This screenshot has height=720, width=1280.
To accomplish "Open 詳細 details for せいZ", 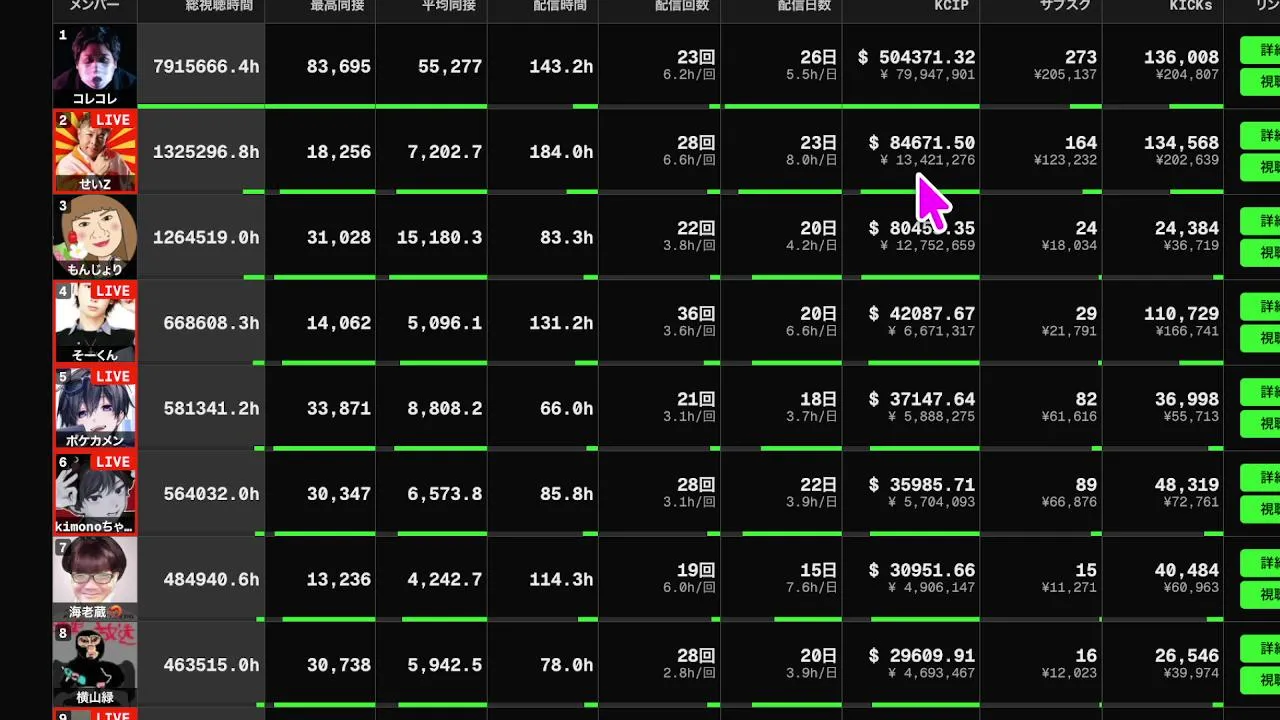I will tap(1261, 135).
